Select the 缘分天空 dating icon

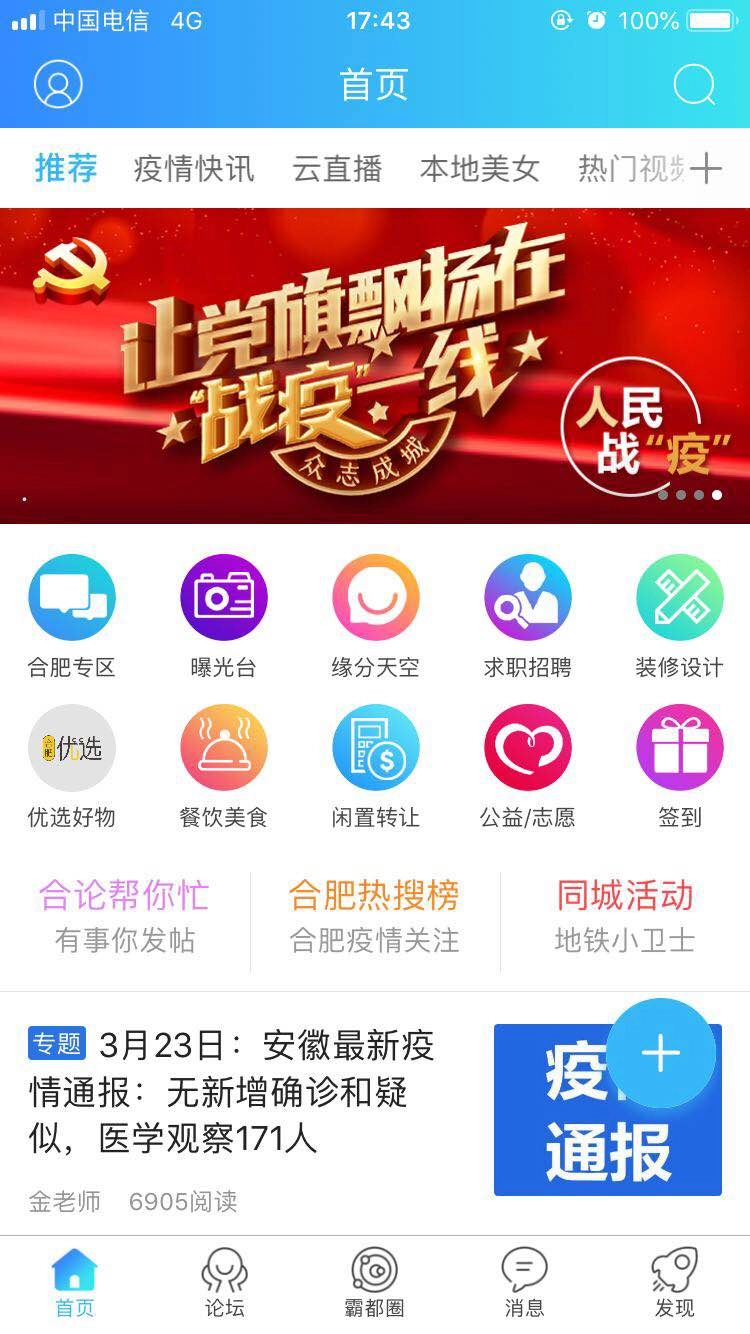pos(375,596)
